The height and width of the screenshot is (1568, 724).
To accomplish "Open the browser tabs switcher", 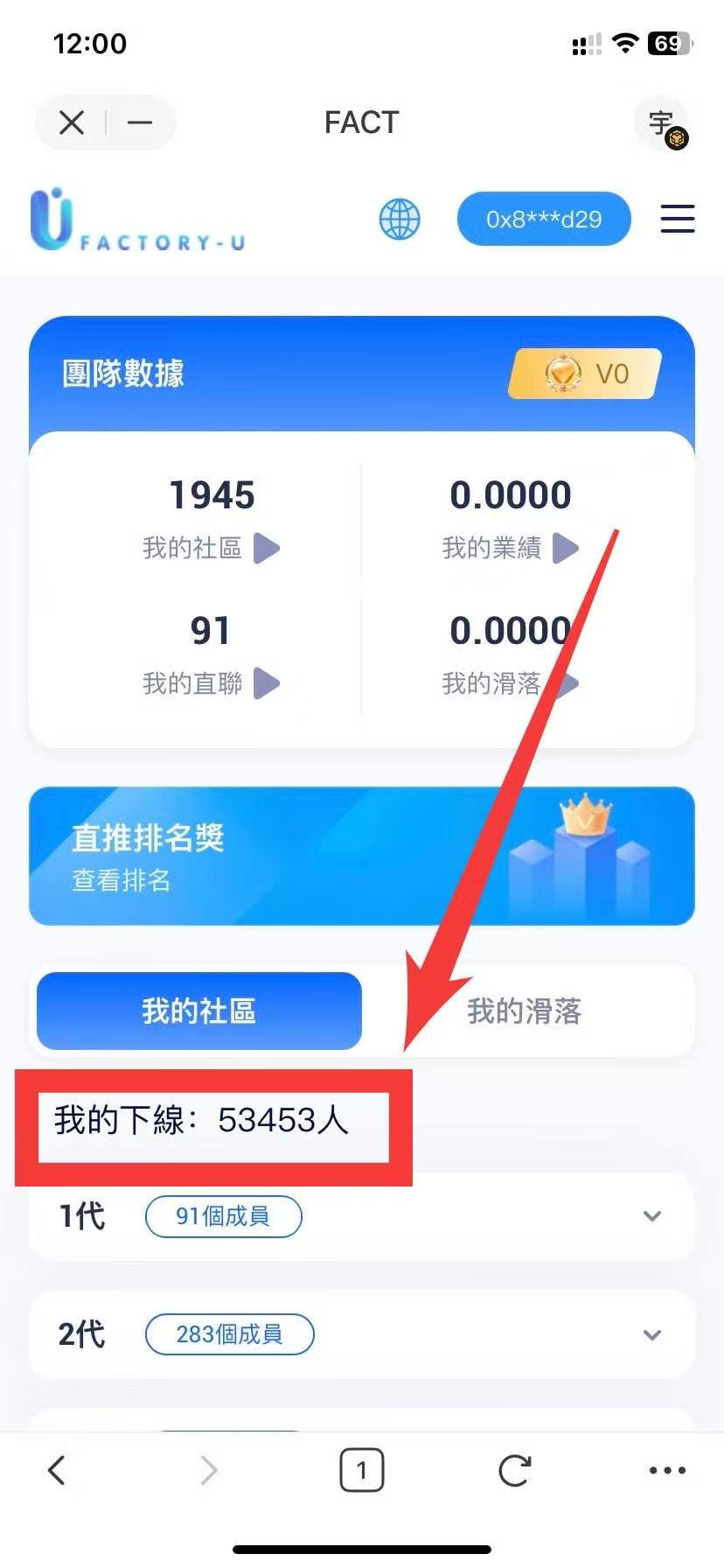I will (361, 1470).
